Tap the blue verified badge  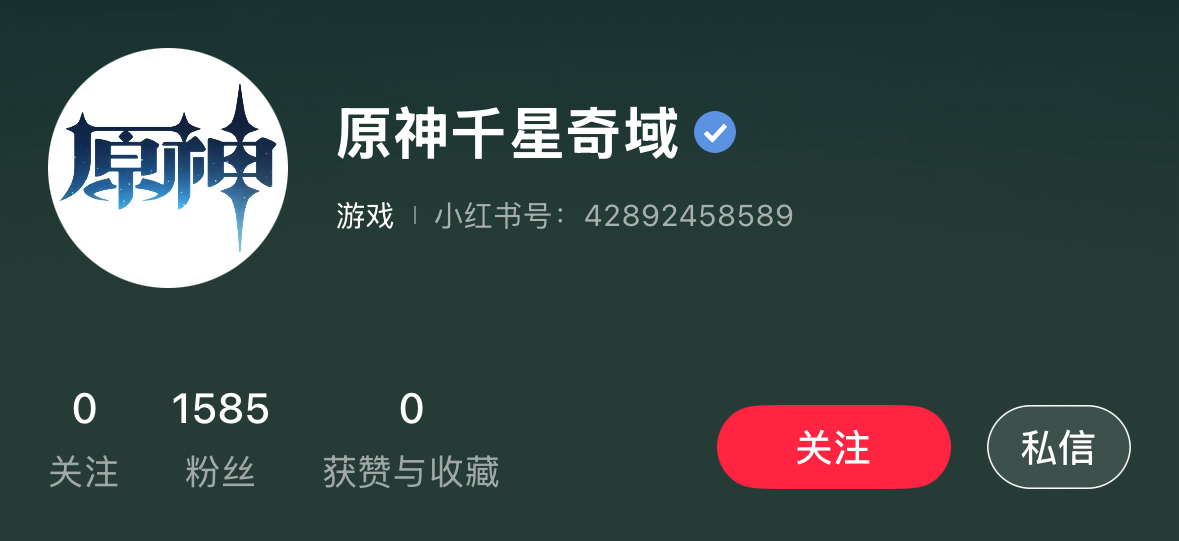point(715,132)
